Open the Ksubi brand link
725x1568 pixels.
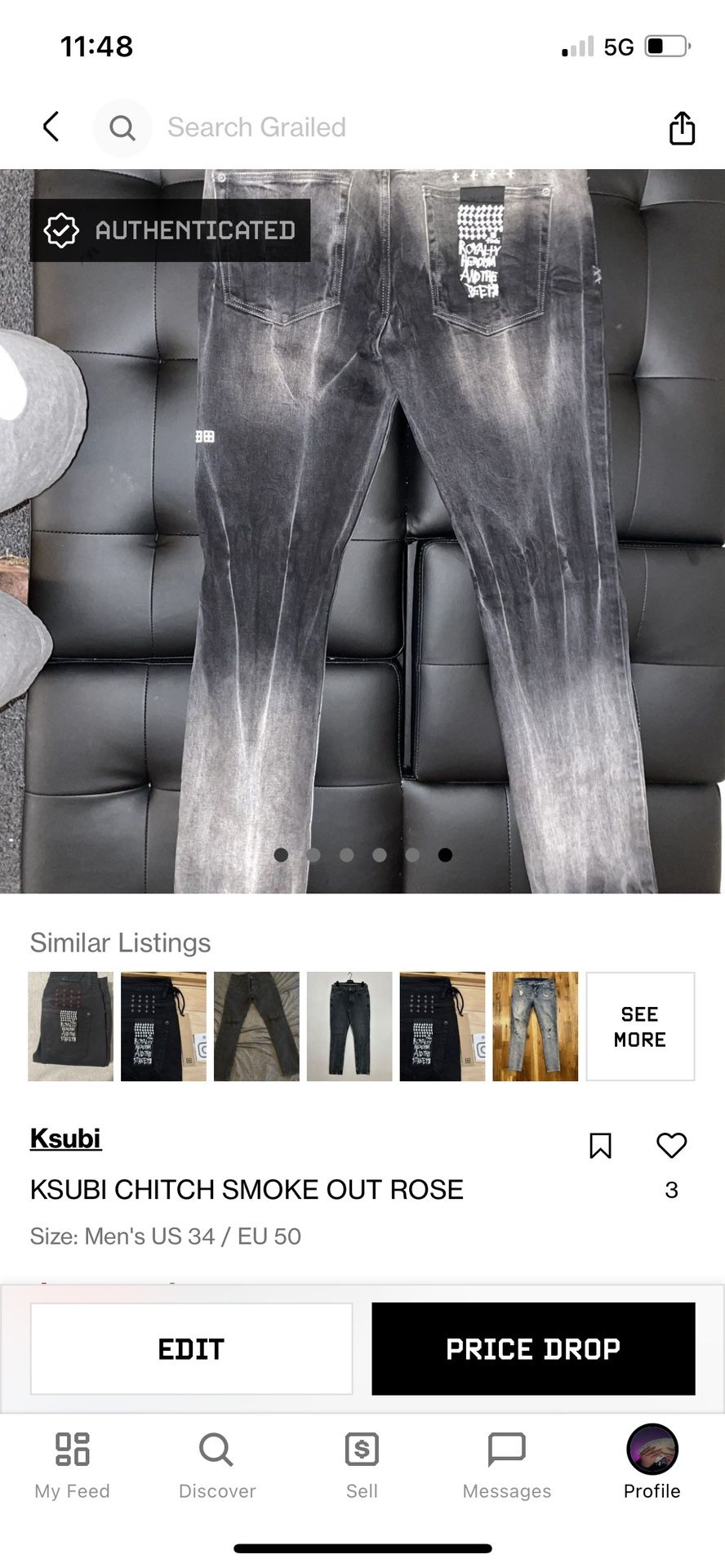coord(65,1138)
